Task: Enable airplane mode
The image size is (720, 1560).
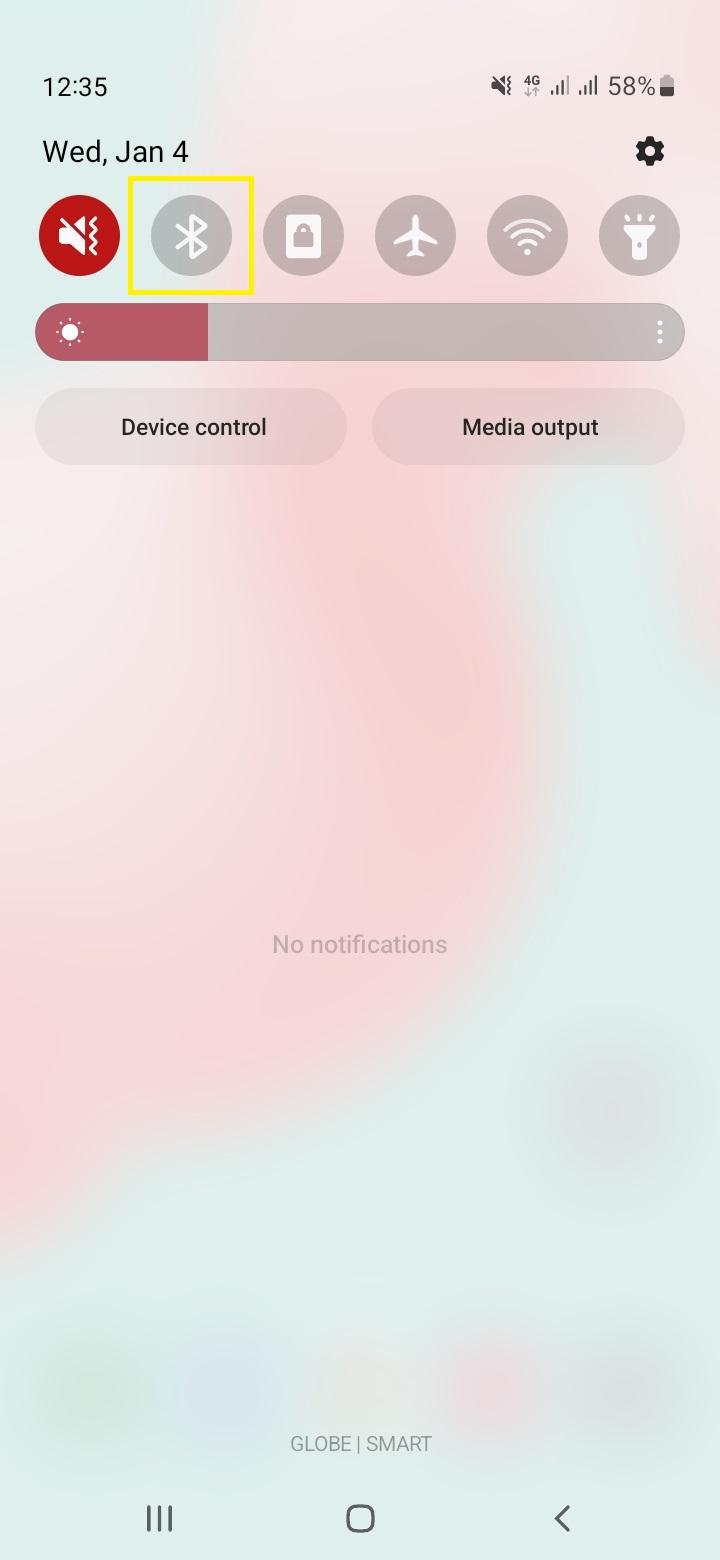Action: coord(415,236)
